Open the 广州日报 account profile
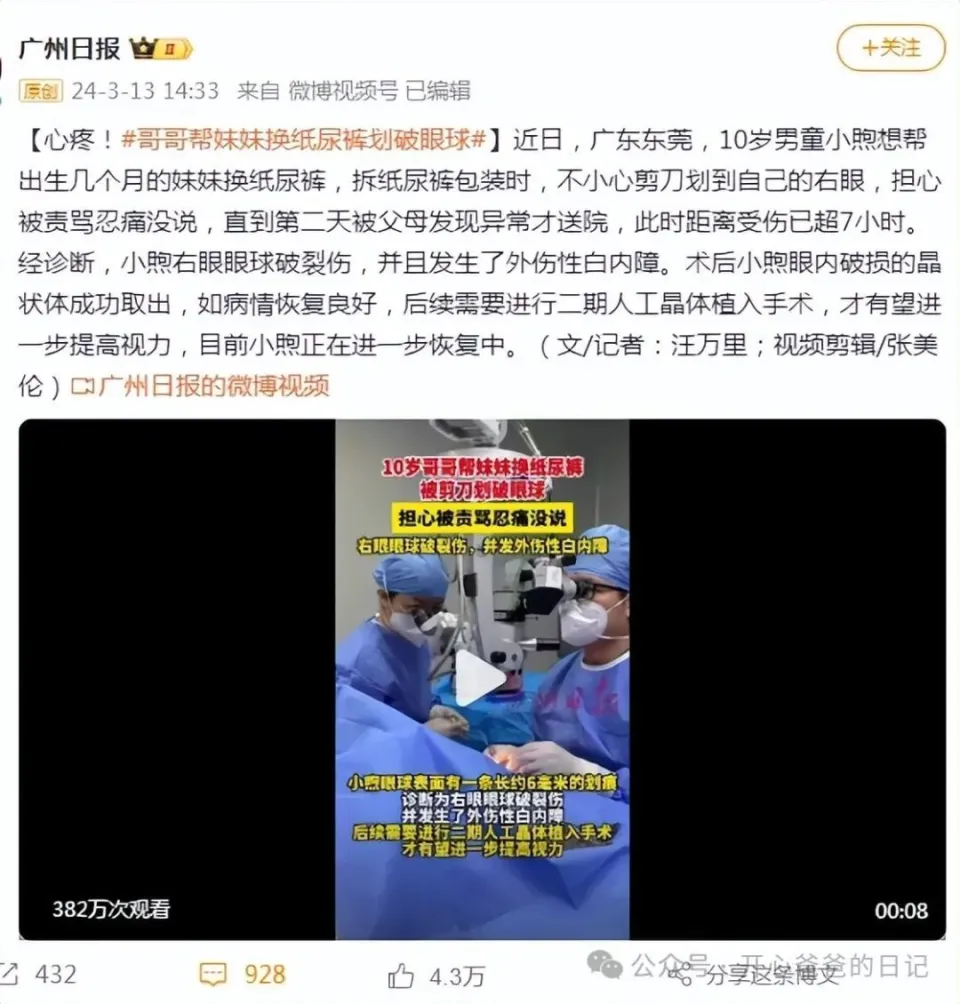The image size is (960, 1004). coord(70,48)
